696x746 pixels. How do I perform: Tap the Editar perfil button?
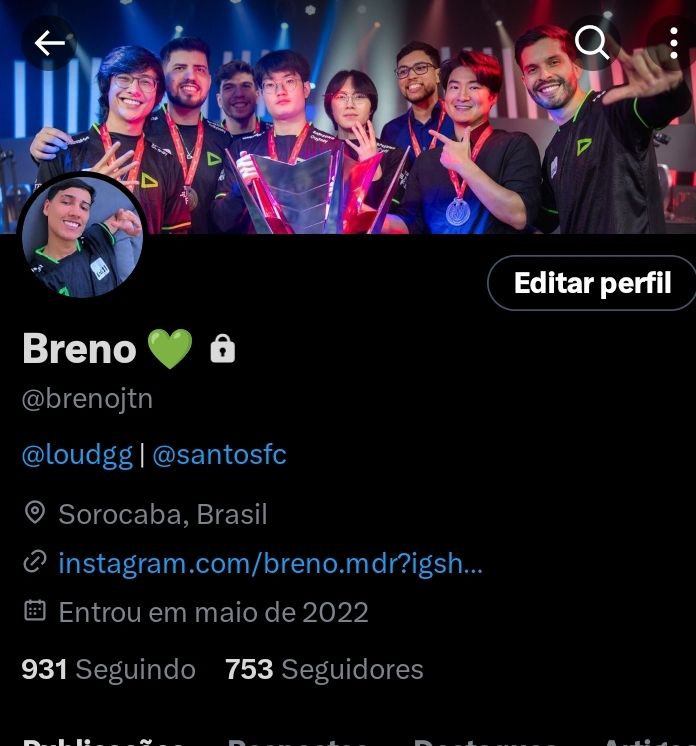click(x=591, y=283)
